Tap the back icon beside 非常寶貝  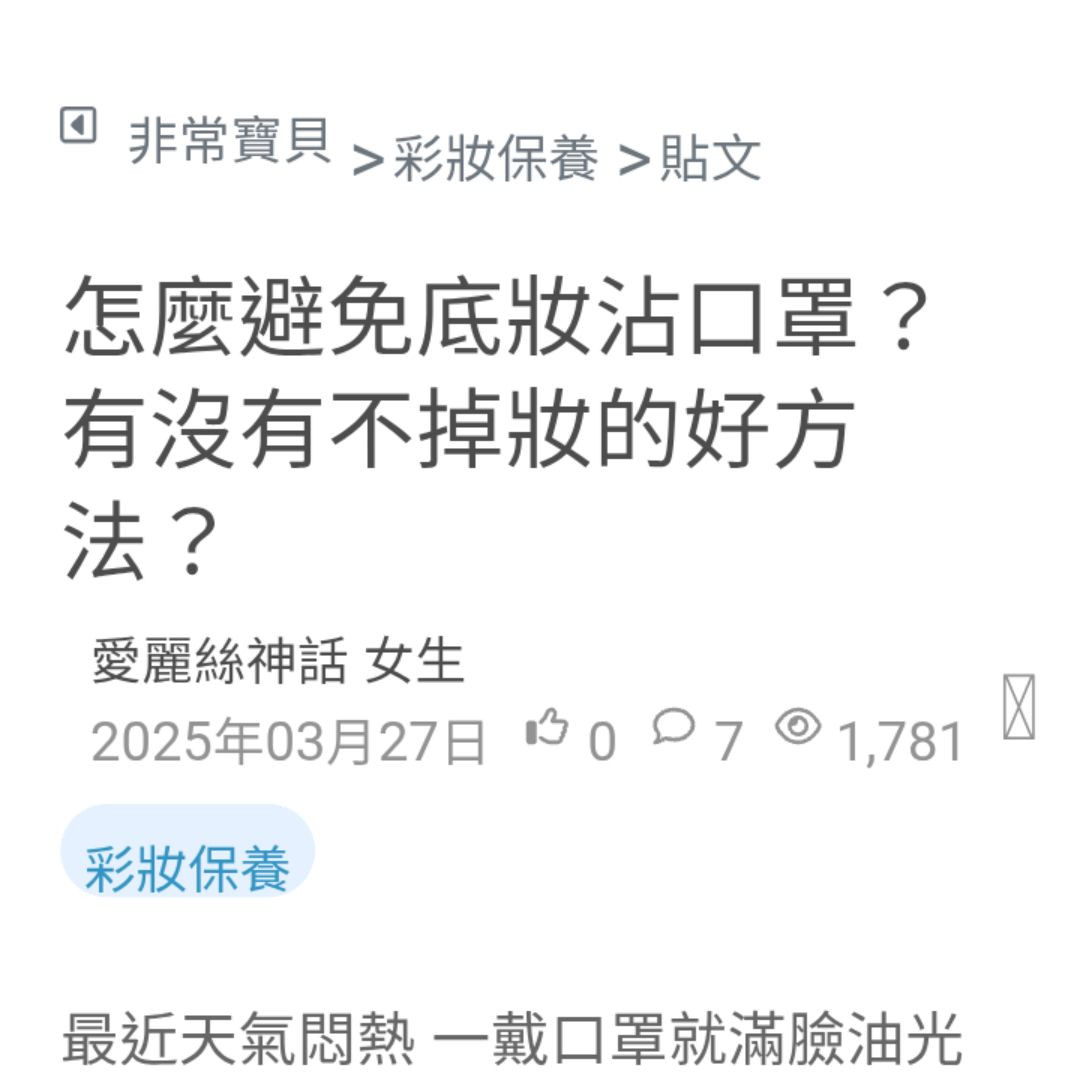[78, 127]
